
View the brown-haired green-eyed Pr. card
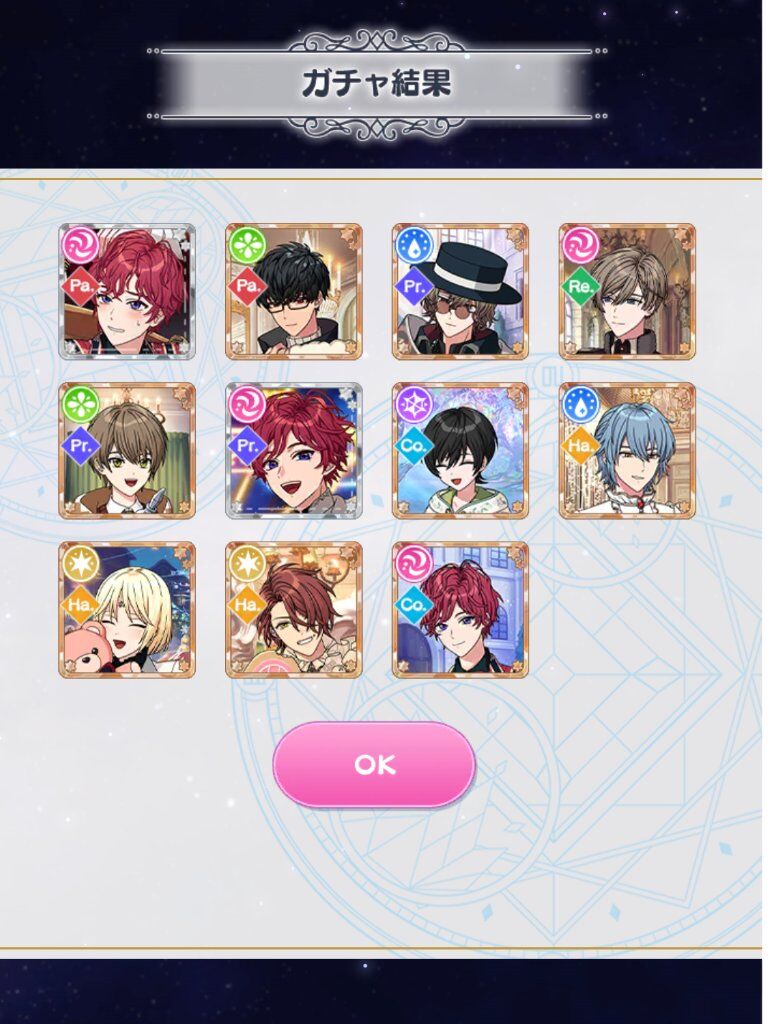127,450
